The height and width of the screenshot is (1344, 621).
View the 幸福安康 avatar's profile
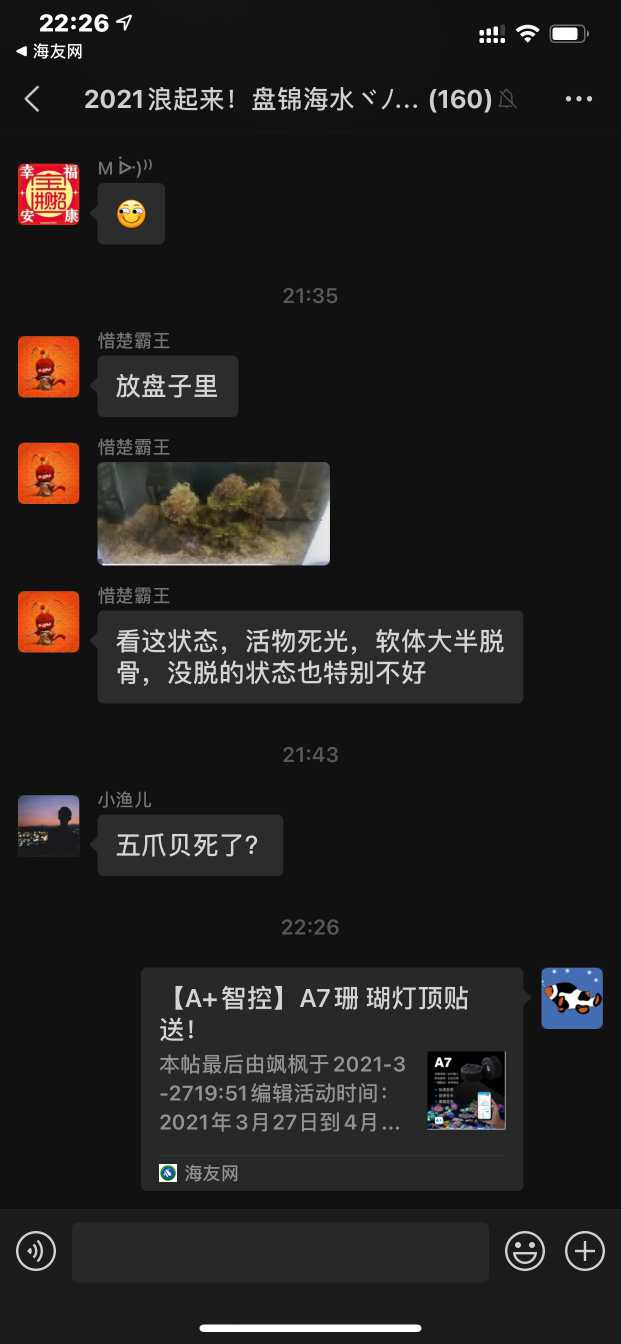coord(48,194)
